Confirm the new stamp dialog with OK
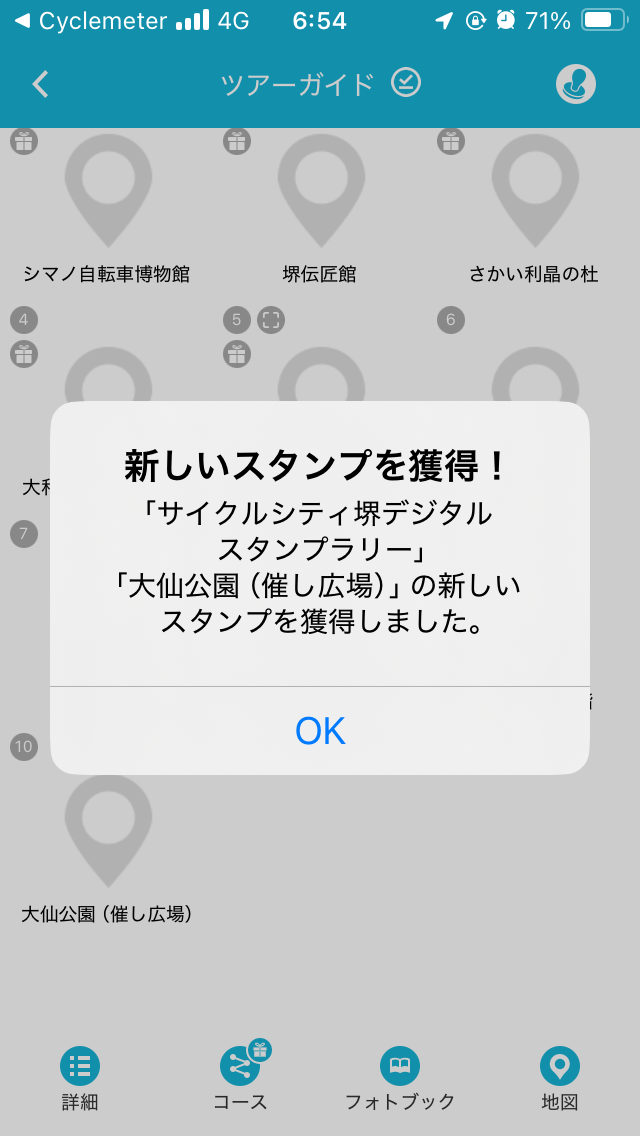Screen dimensions: 640x1136 click(320, 730)
